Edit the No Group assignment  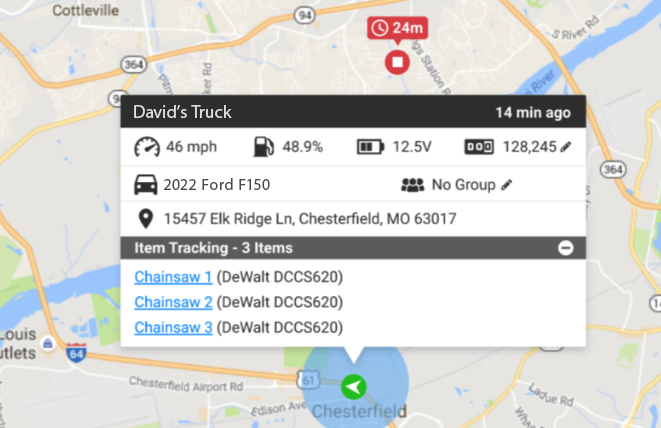pos(507,185)
